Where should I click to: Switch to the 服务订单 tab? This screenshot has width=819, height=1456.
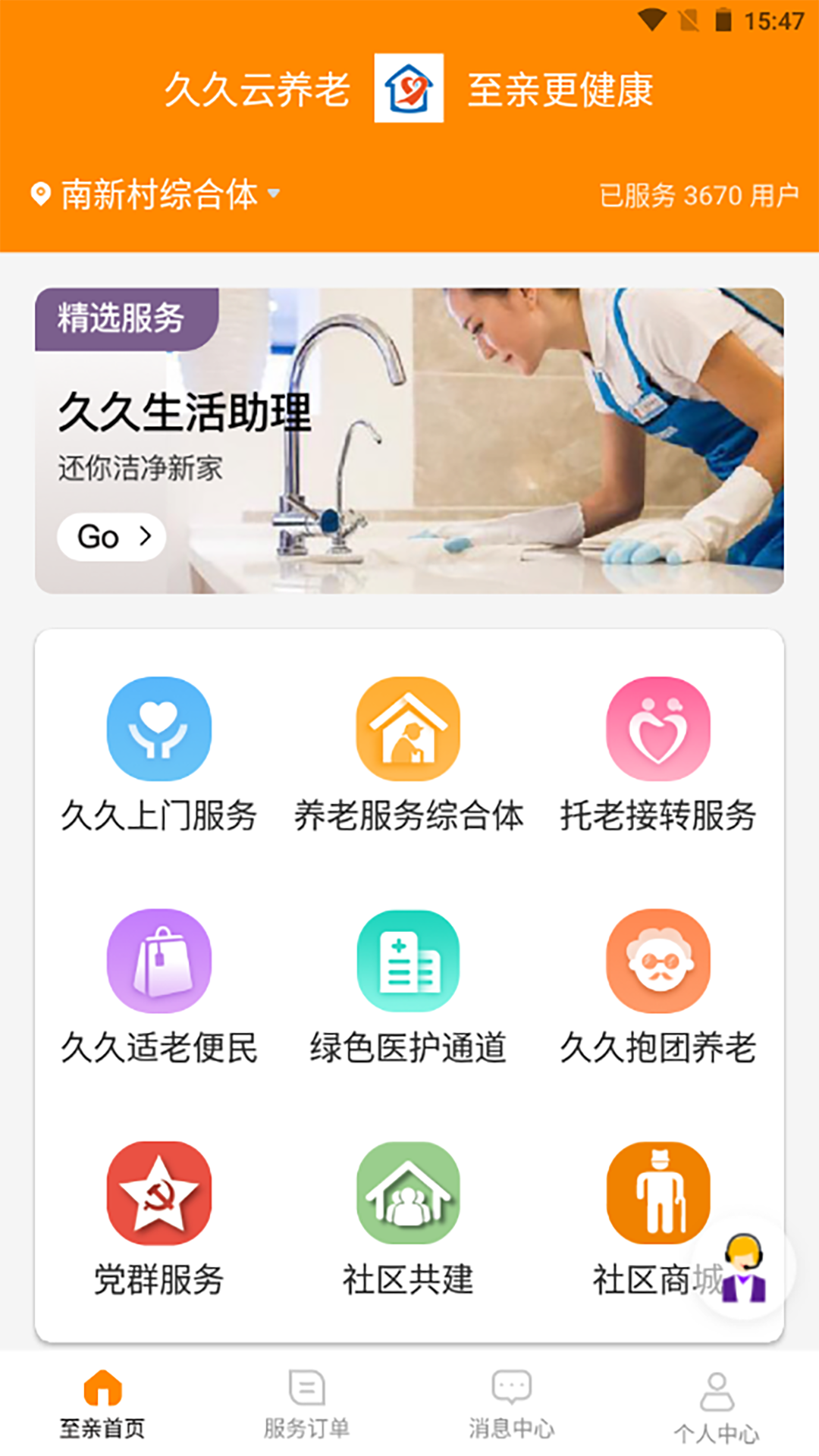[x=306, y=1404]
